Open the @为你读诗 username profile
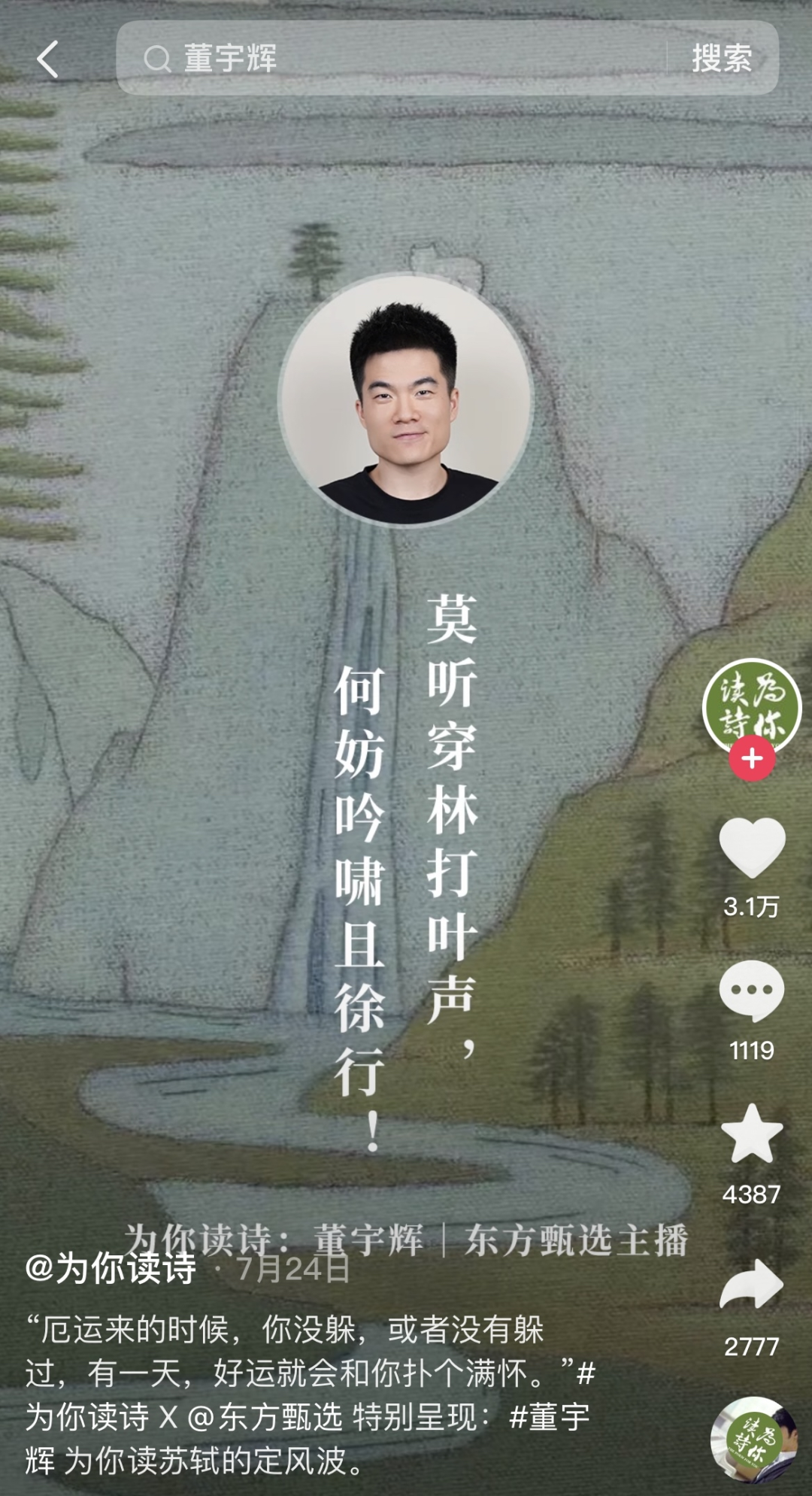The image size is (812, 1496). pyautogui.click(x=111, y=1268)
